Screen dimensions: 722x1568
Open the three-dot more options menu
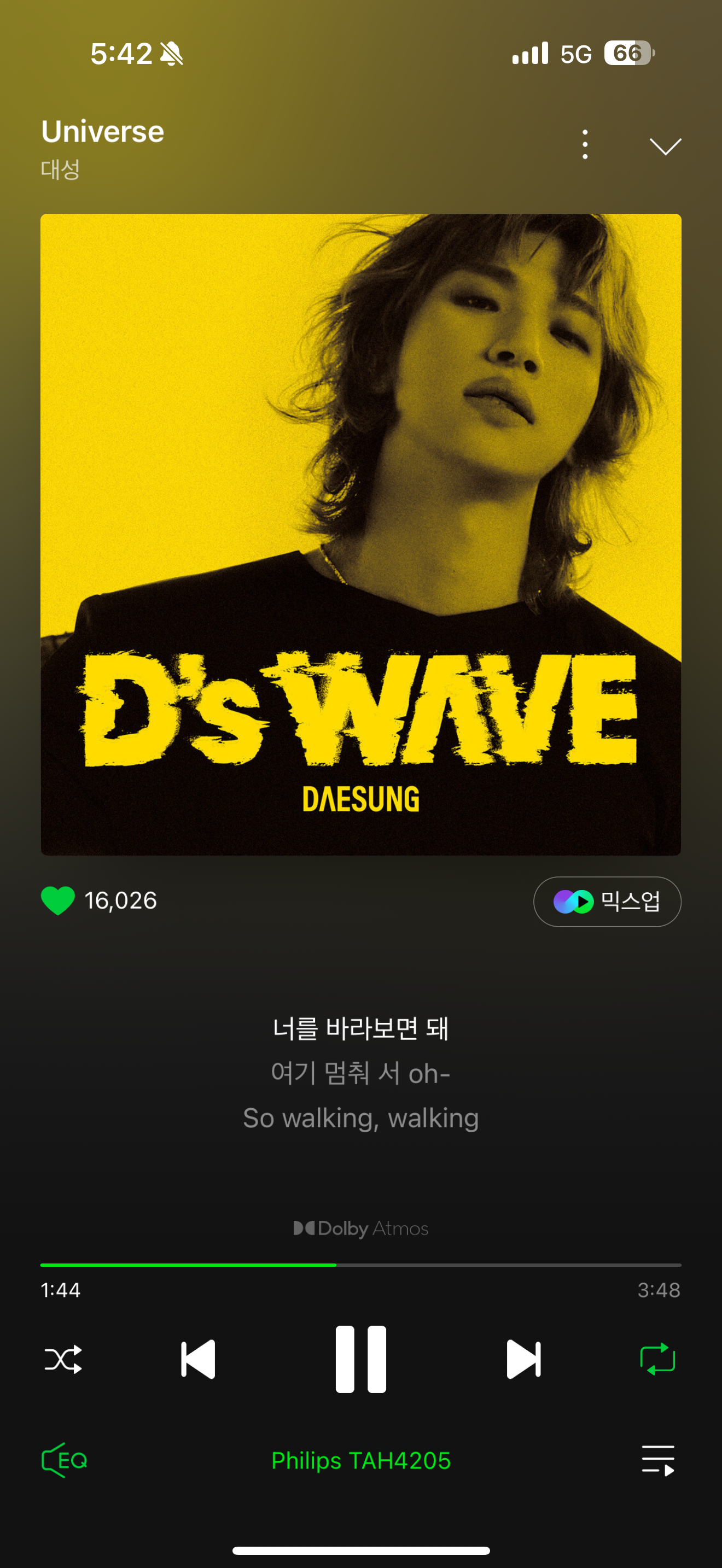pyautogui.click(x=585, y=145)
